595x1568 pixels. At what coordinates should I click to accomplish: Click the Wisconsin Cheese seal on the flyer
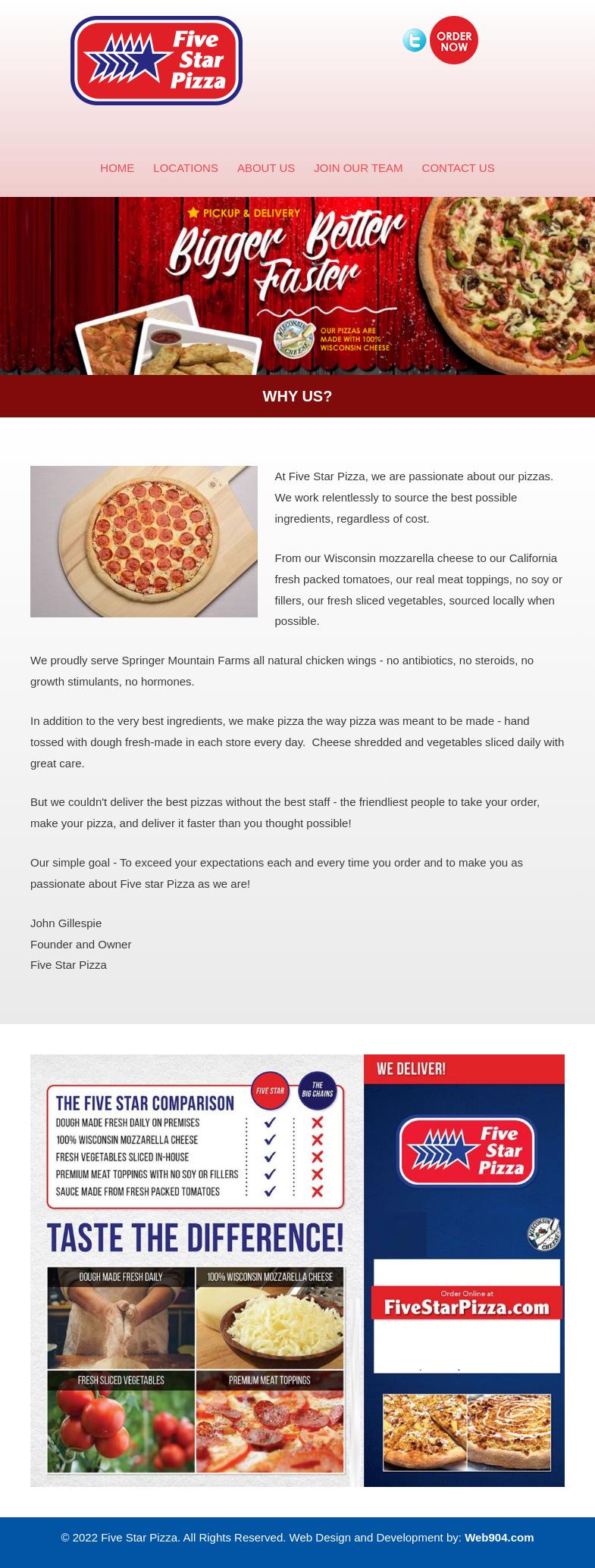(543, 1234)
